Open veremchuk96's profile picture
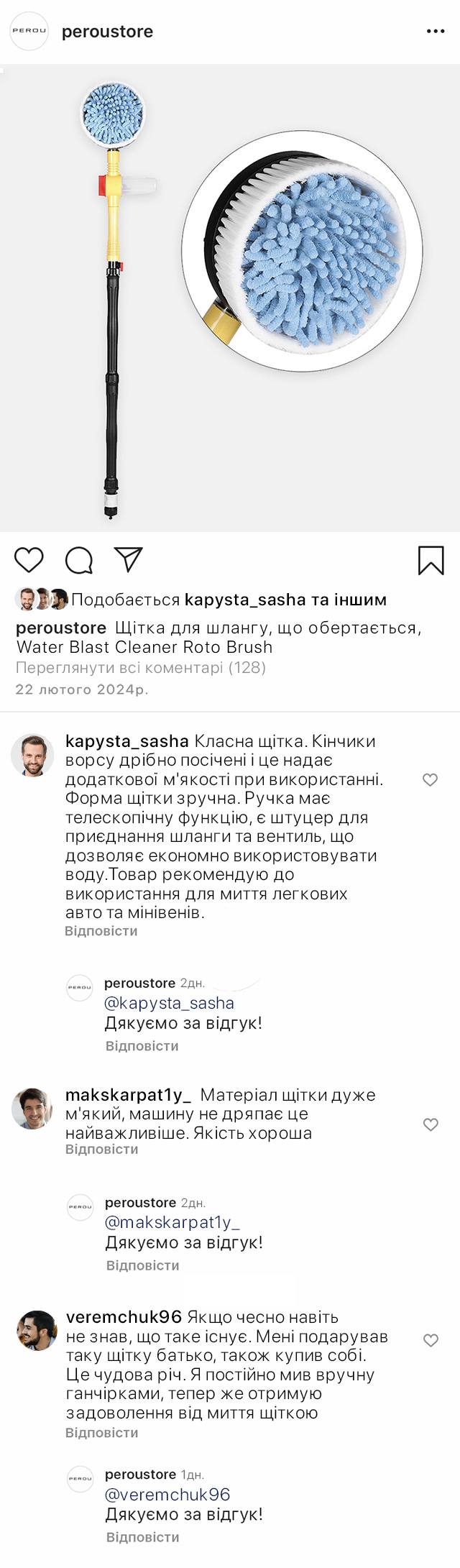The image size is (460, 1568). (37, 1331)
